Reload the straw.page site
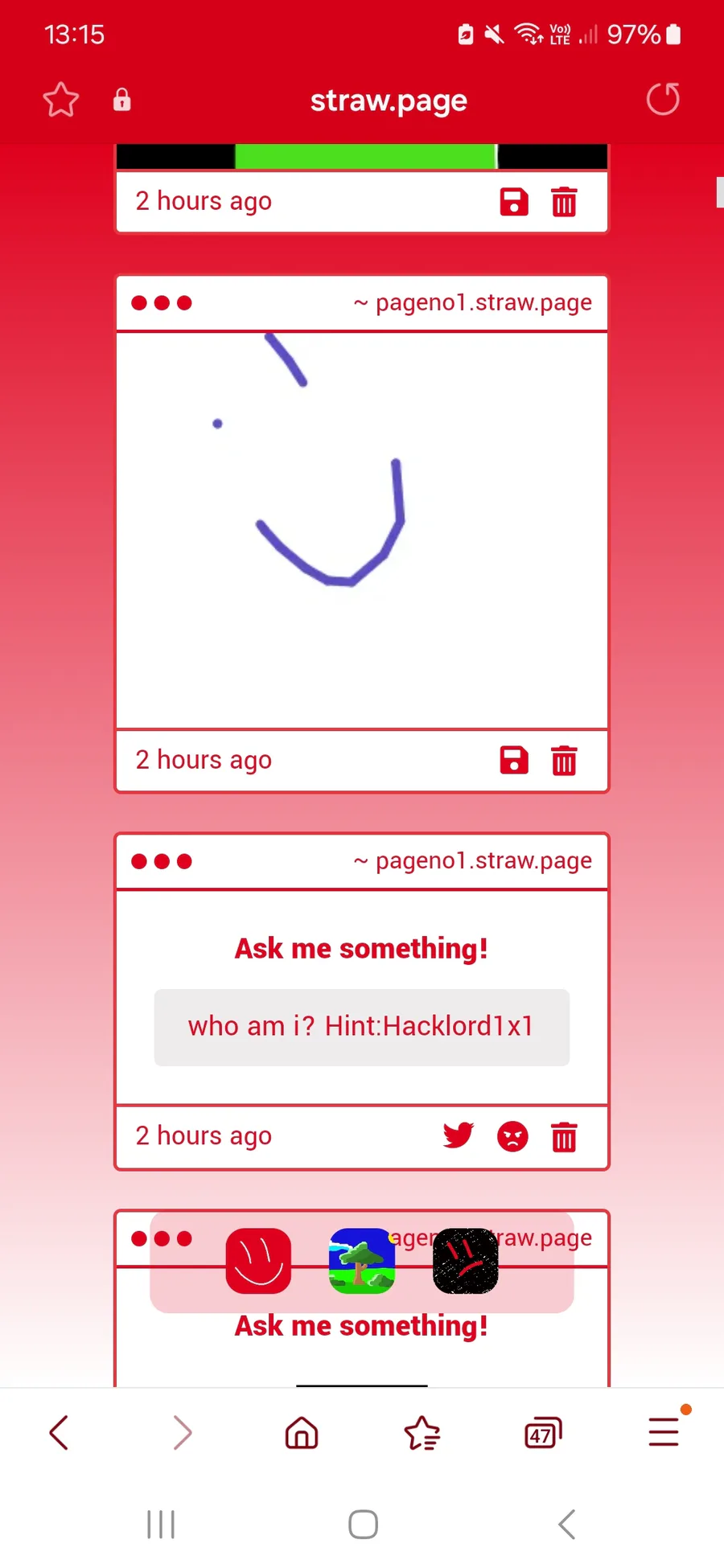This screenshot has width=724, height=1568. click(x=663, y=100)
